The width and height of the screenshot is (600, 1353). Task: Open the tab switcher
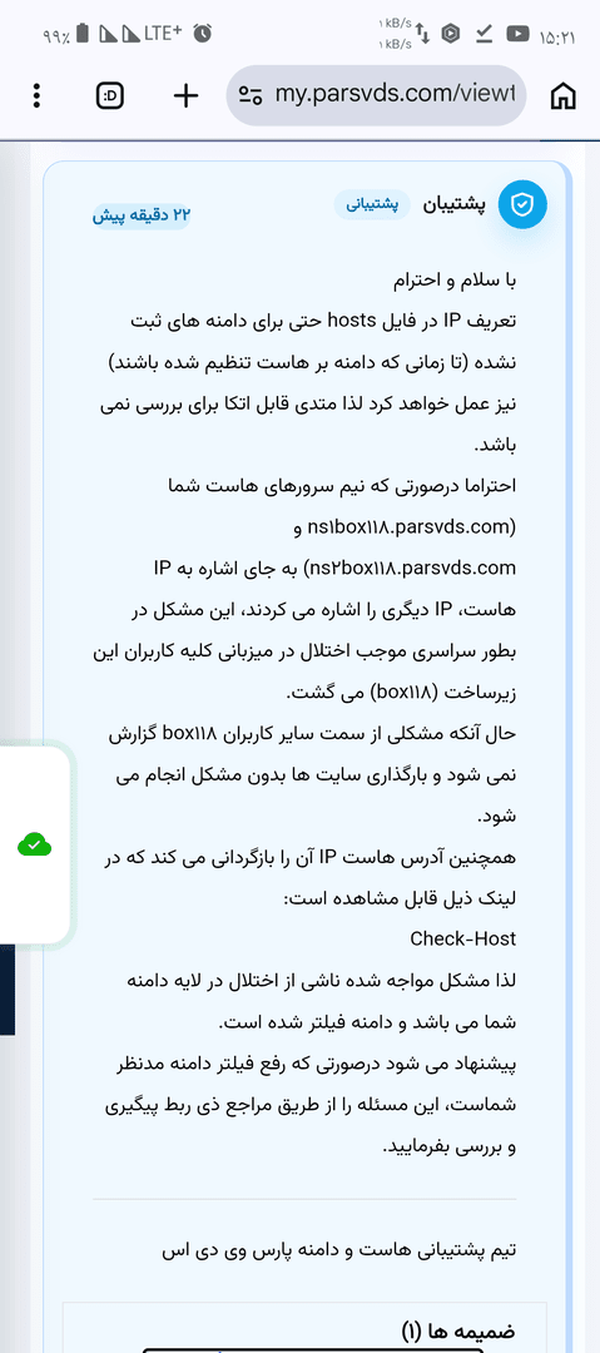pos(111,96)
